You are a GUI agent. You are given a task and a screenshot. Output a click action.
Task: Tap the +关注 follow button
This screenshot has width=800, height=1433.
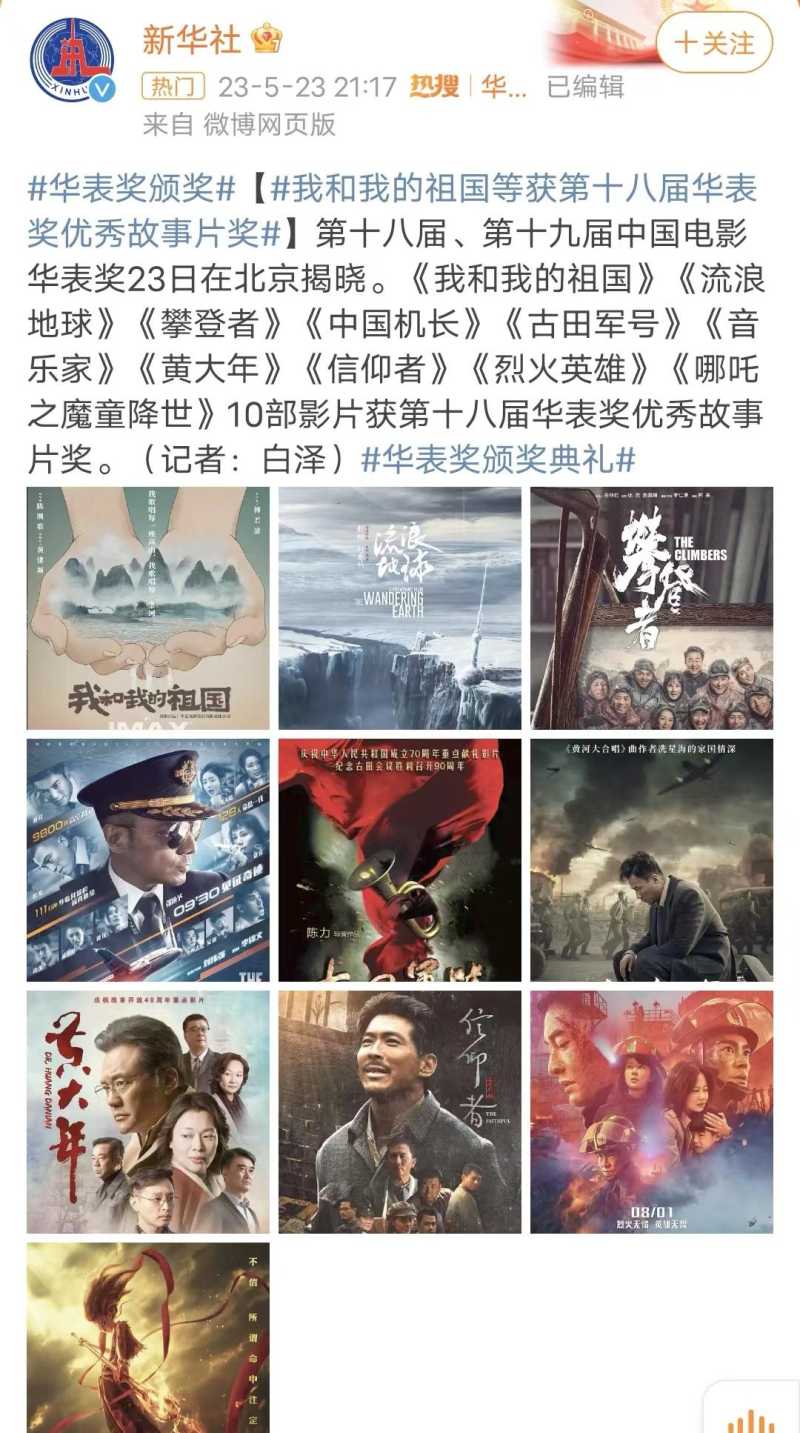tap(714, 43)
